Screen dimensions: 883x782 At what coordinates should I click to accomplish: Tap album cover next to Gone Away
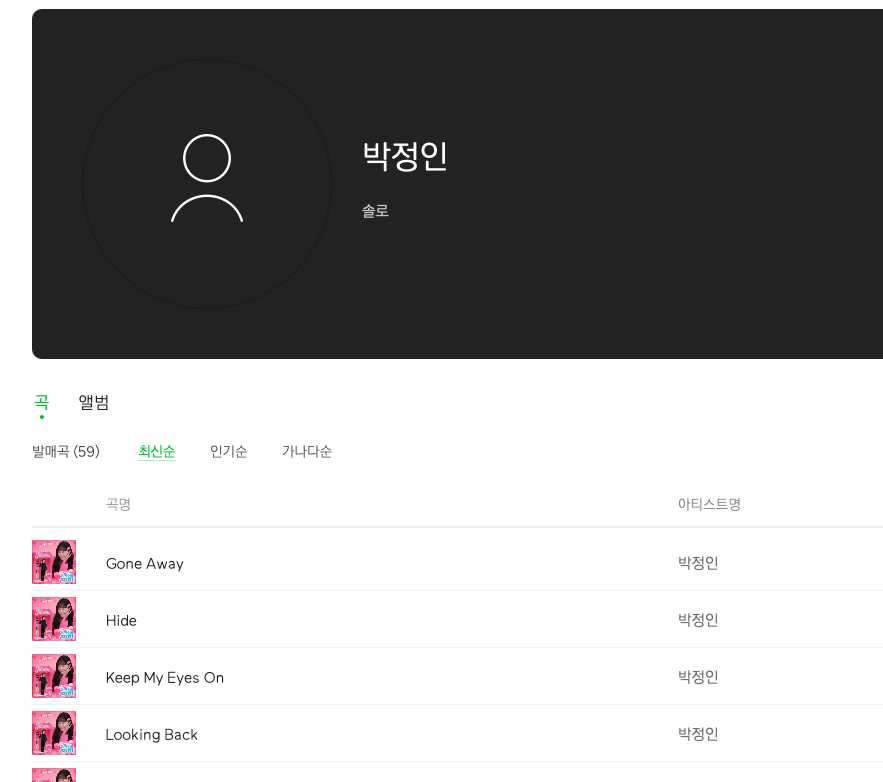tap(54, 562)
